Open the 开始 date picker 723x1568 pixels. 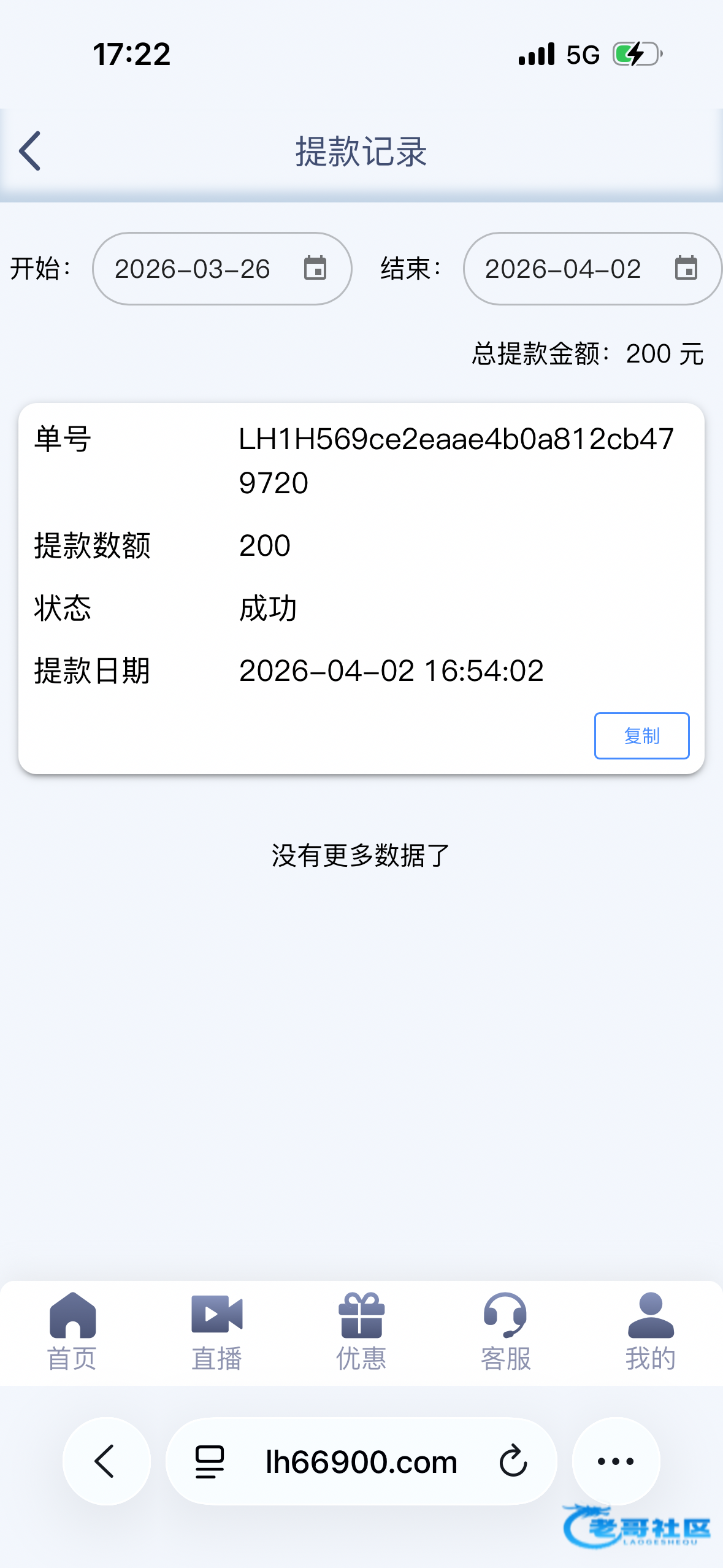tap(221, 269)
